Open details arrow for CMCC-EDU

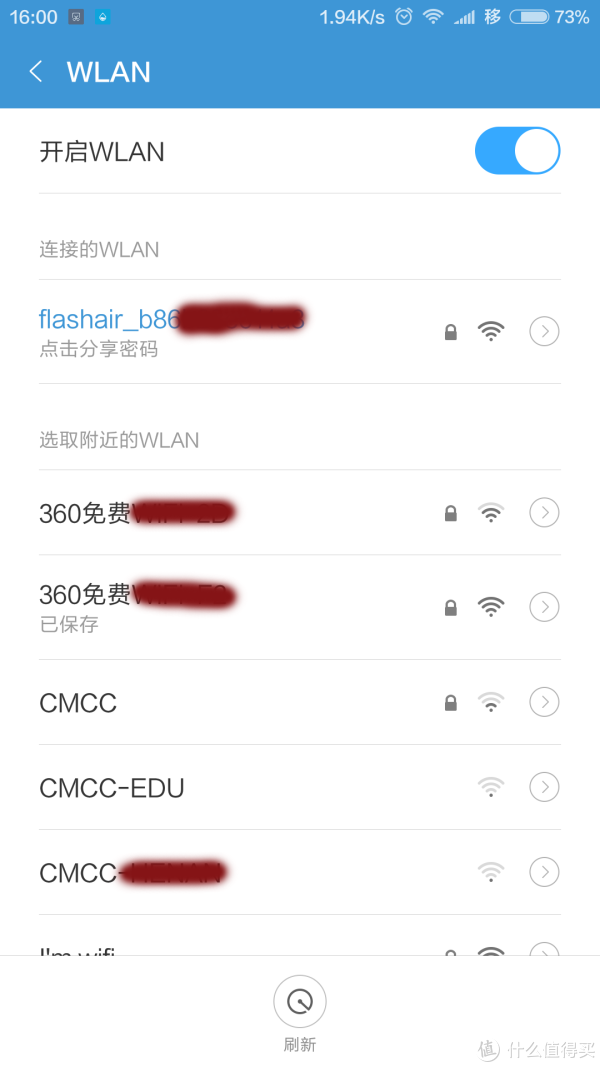544,787
